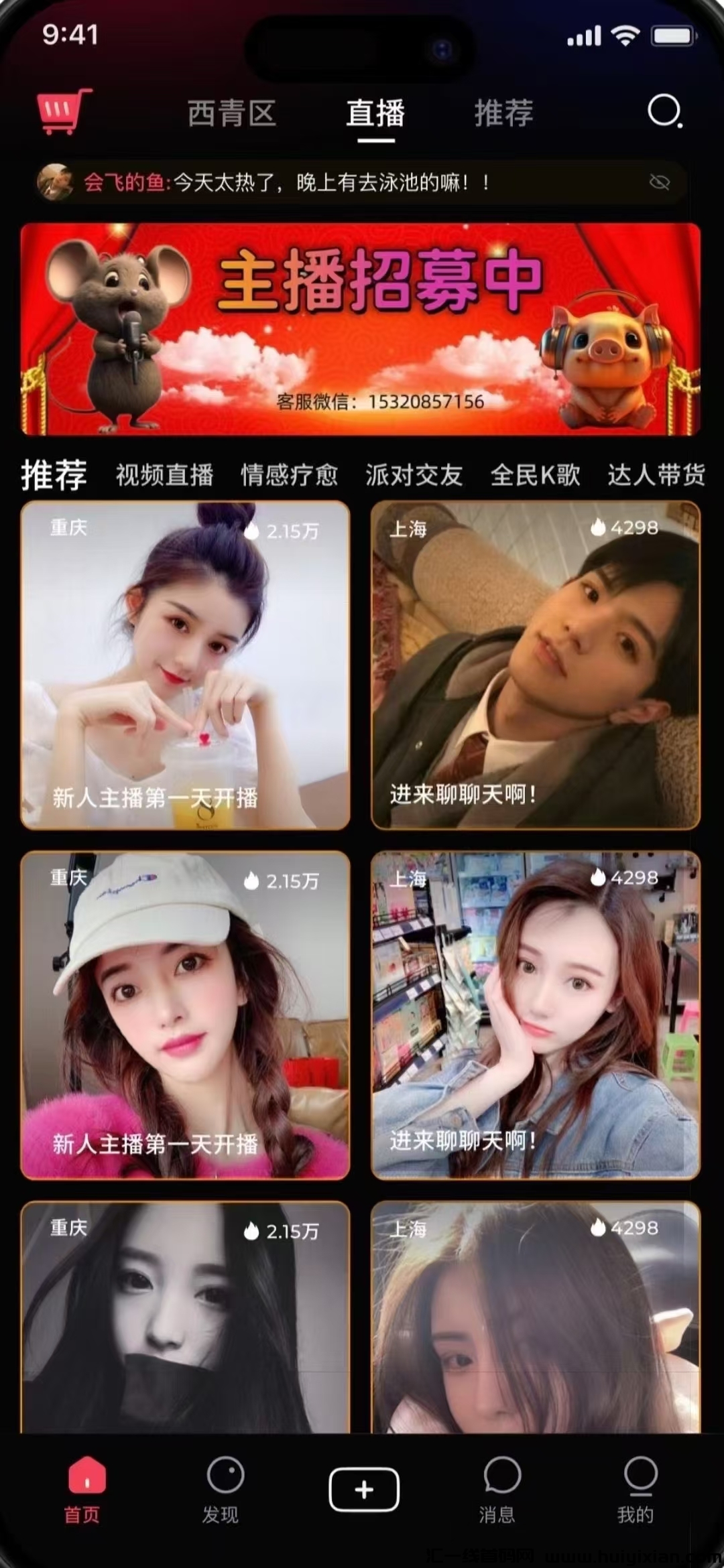Open the 重庆 live room with the white cap streamer
Screen dimensions: 724x1568
[185, 1015]
